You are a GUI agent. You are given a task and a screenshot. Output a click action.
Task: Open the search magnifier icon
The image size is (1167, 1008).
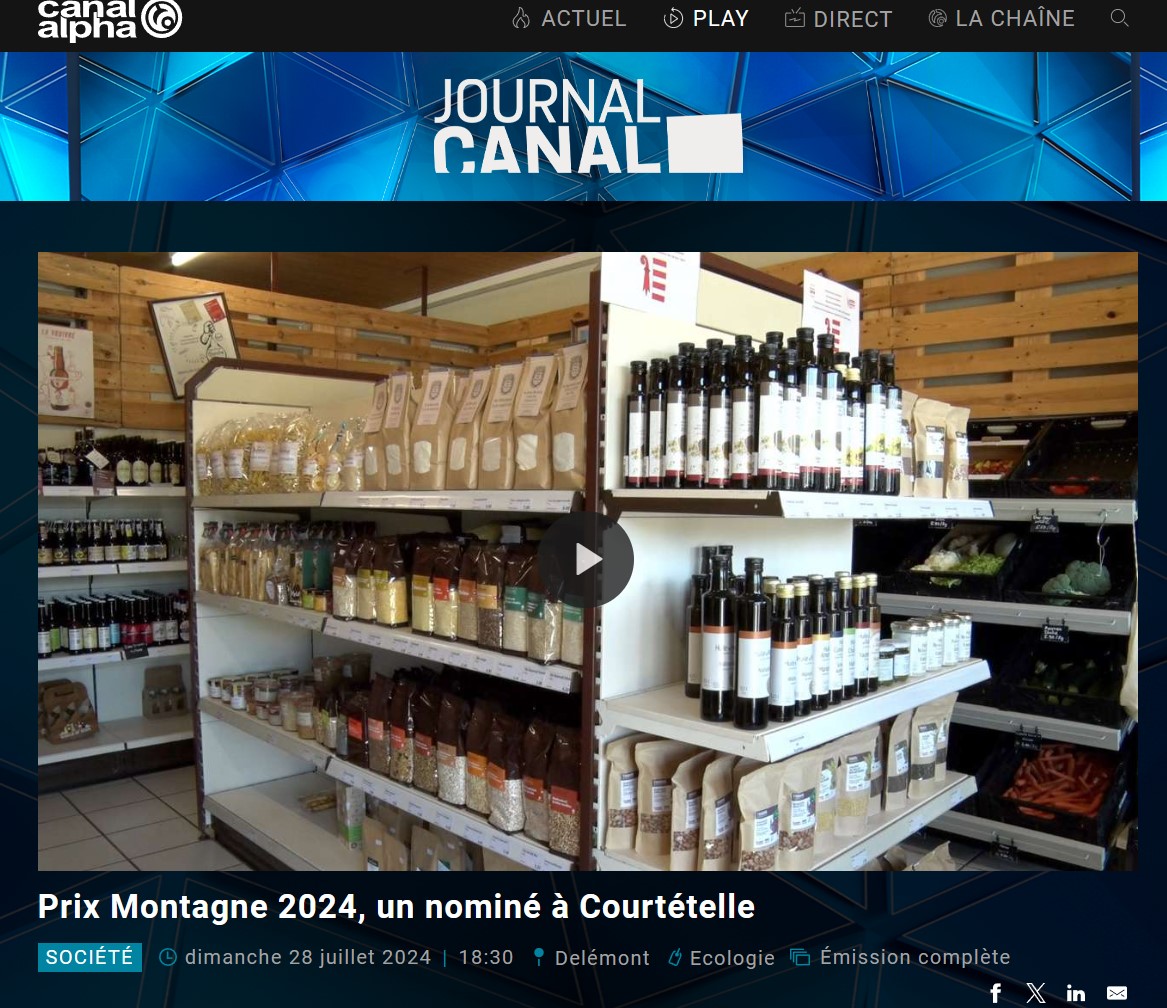[x=1119, y=18]
